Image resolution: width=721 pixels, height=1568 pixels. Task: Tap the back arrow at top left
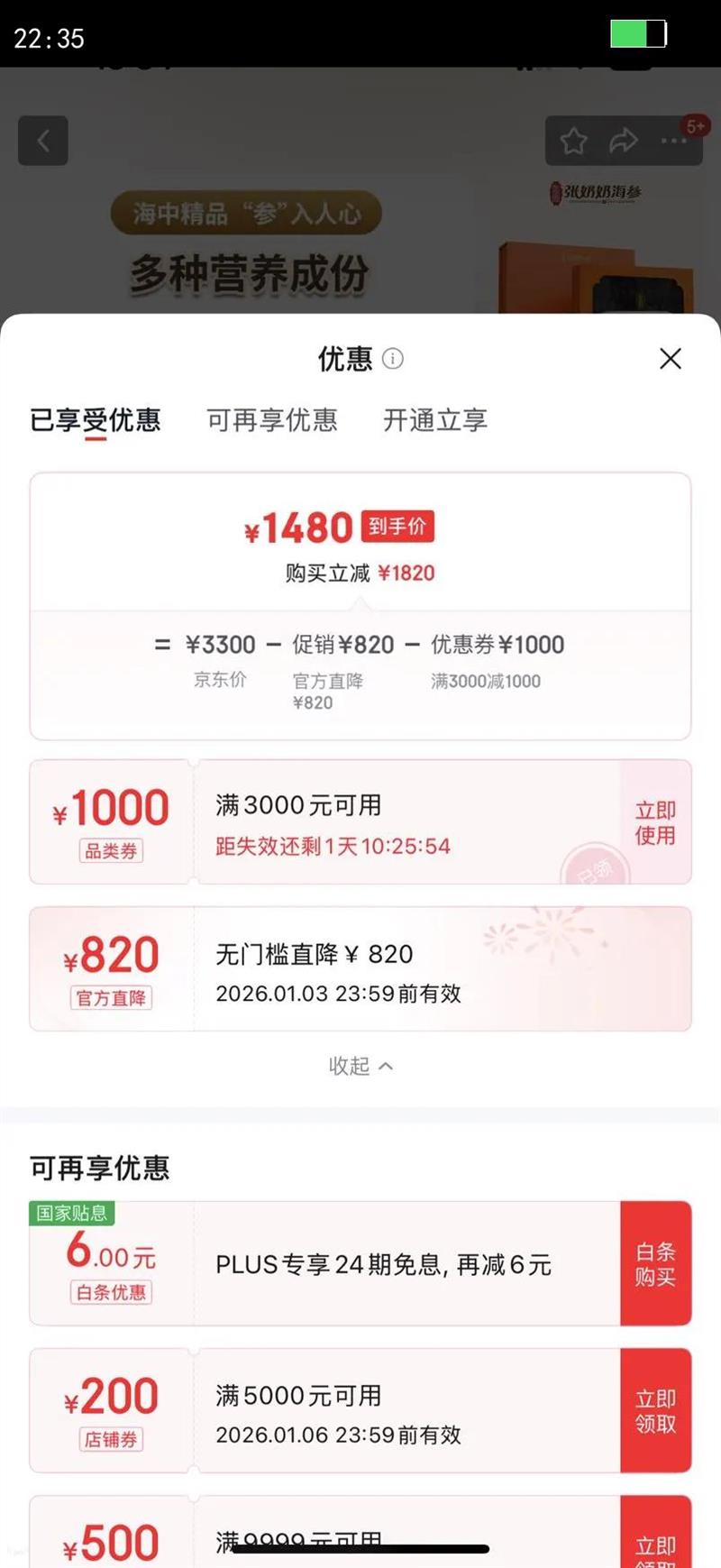(43, 141)
